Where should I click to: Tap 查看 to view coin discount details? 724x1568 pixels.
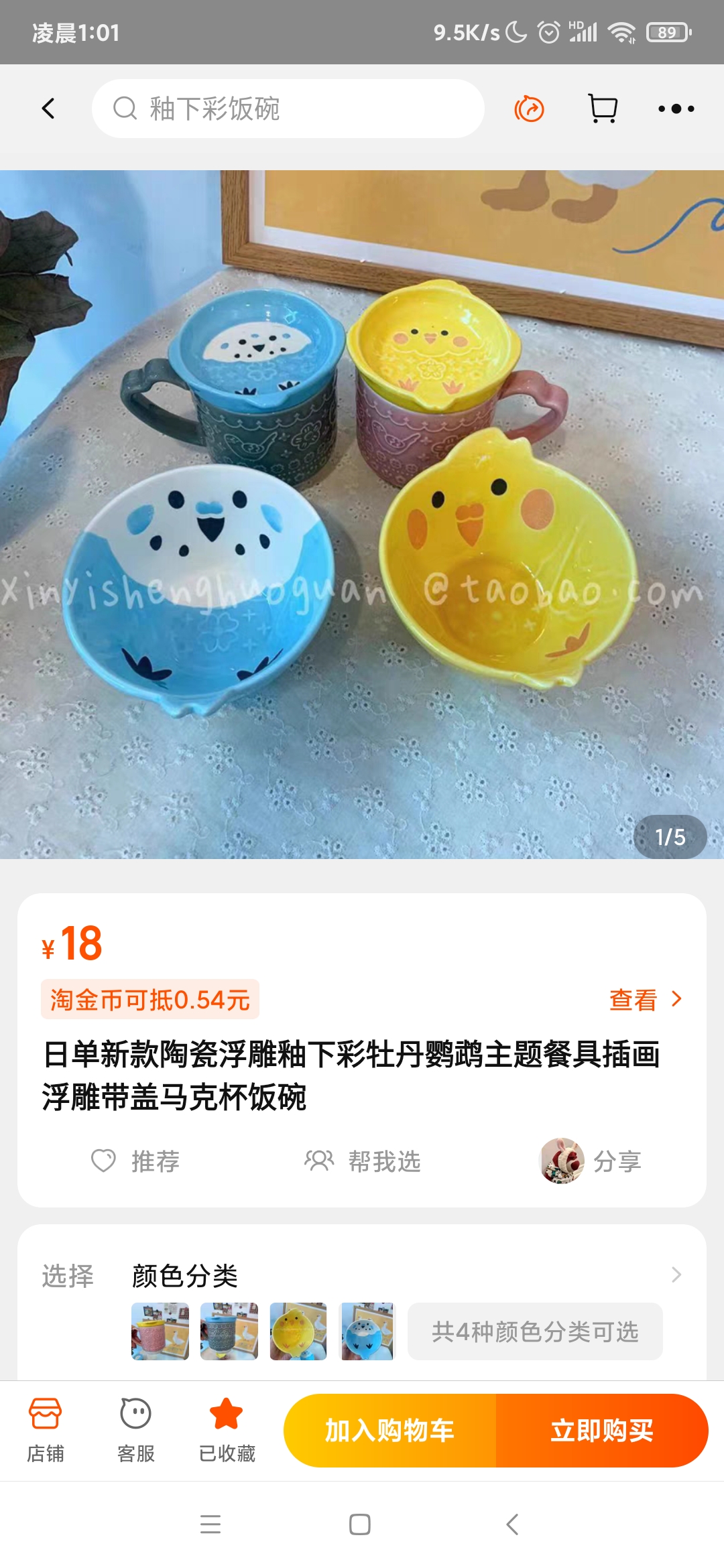coord(645,1000)
